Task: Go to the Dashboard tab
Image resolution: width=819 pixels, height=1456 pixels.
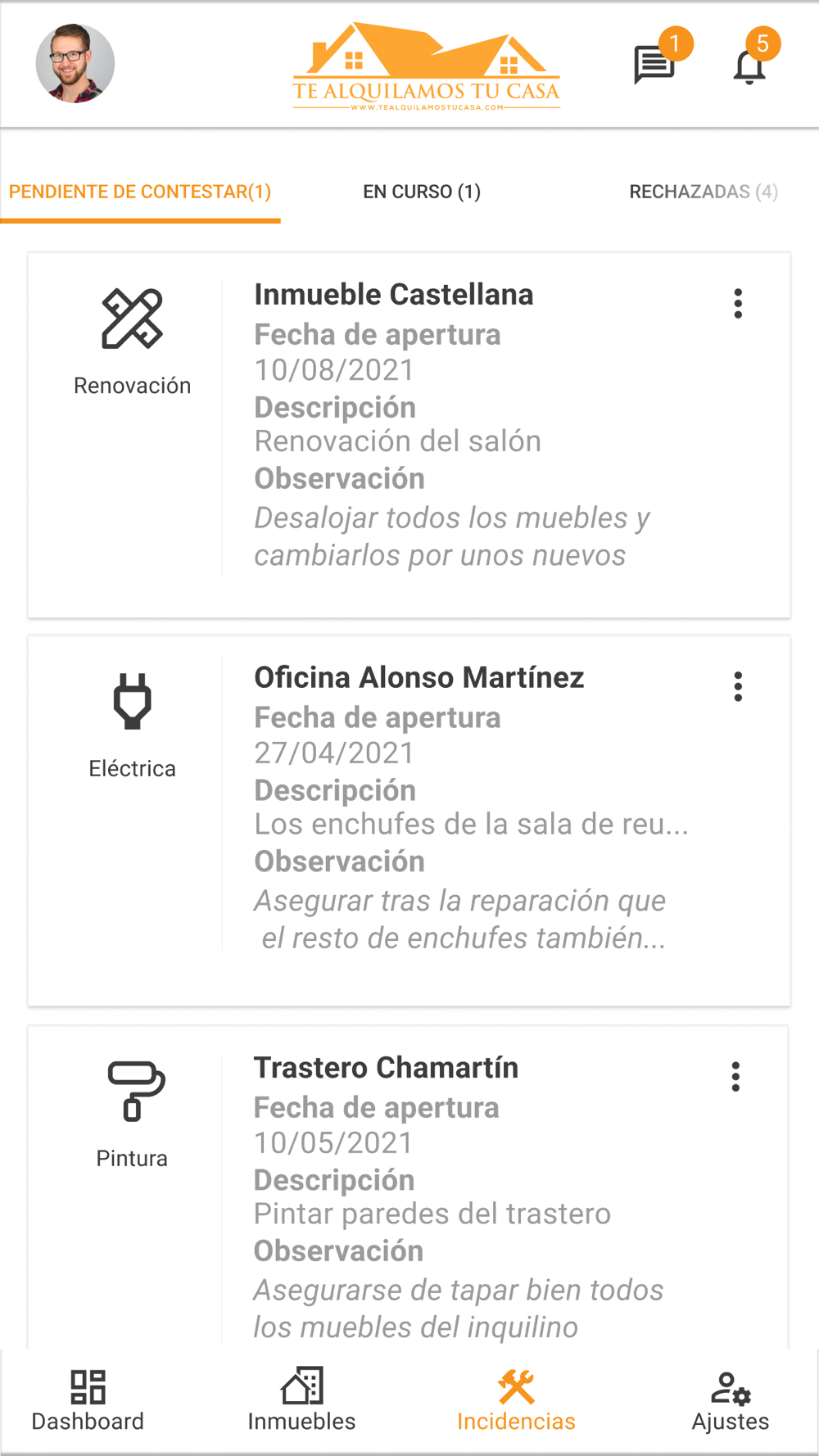Action: click(x=88, y=1400)
